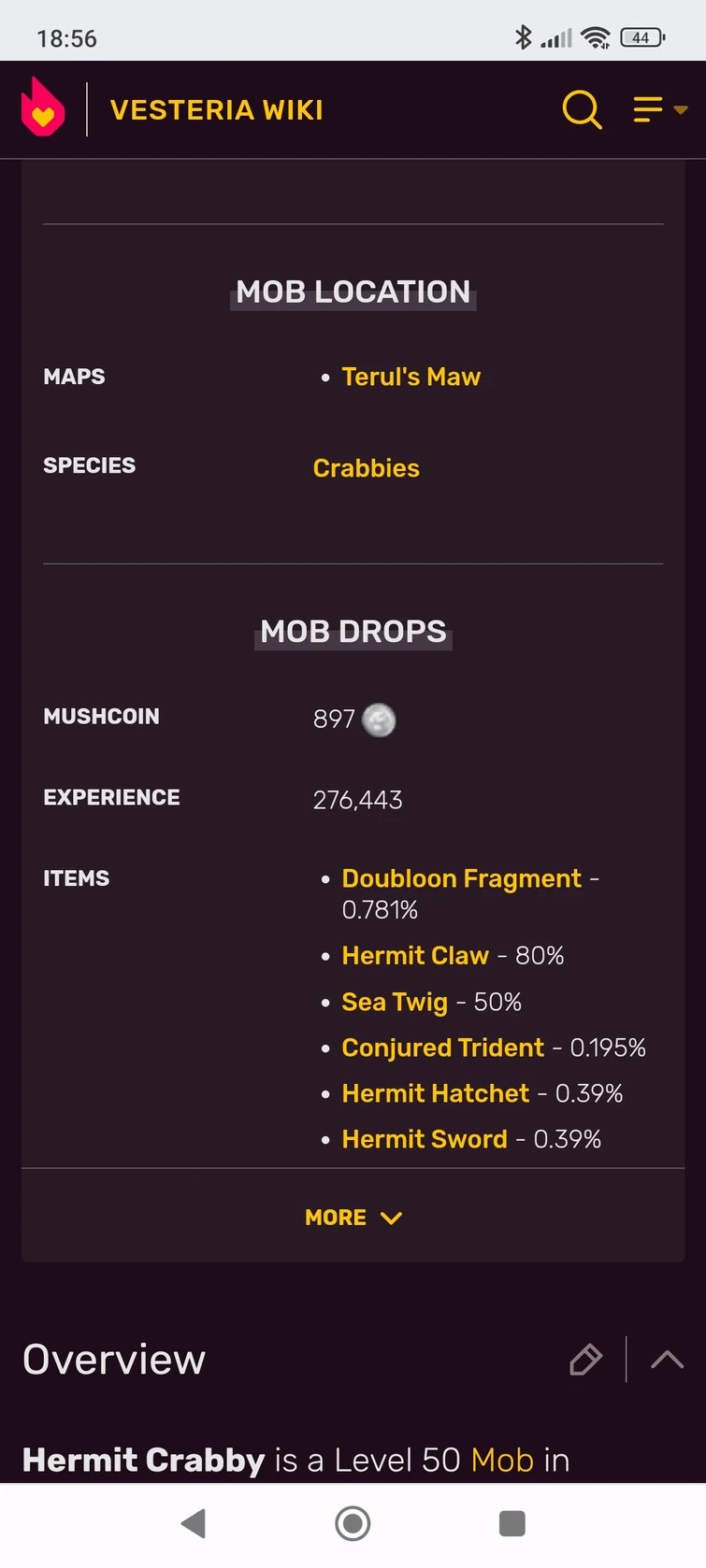Open the wiki search icon
The image size is (706, 1568).
click(x=582, y=109)
